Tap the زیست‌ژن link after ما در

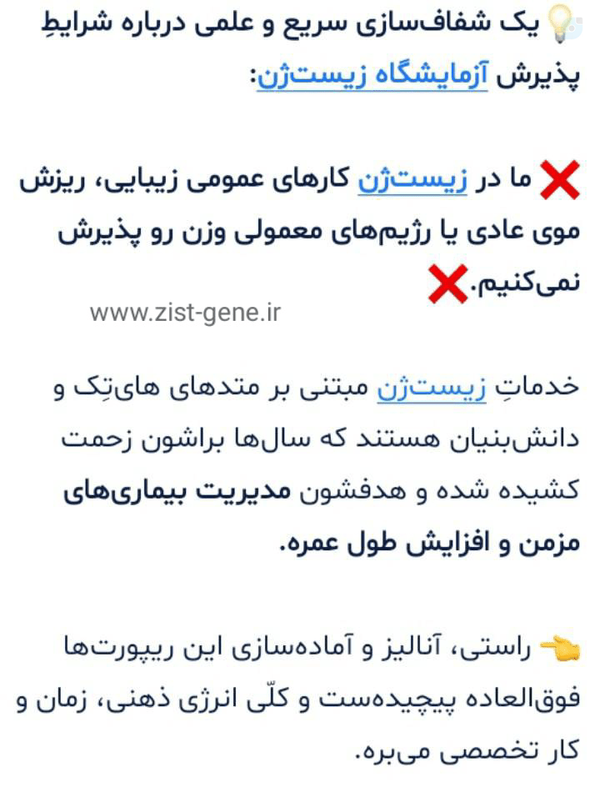click(x=412, y=181)
